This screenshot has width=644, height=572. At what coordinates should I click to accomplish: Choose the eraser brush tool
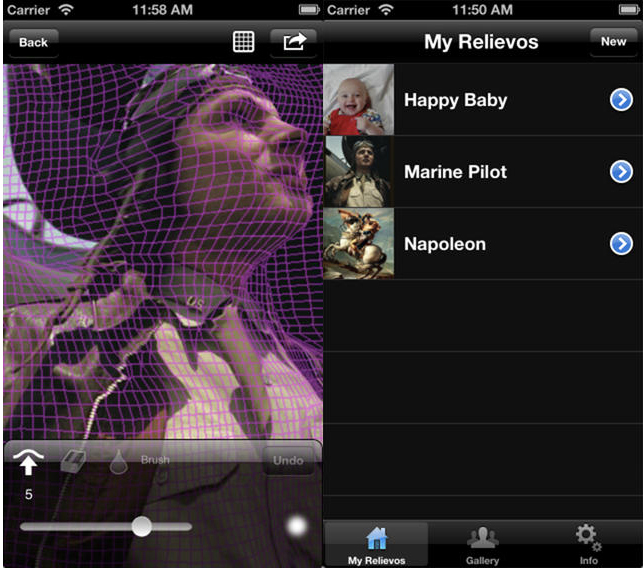(x=73, y=462)
